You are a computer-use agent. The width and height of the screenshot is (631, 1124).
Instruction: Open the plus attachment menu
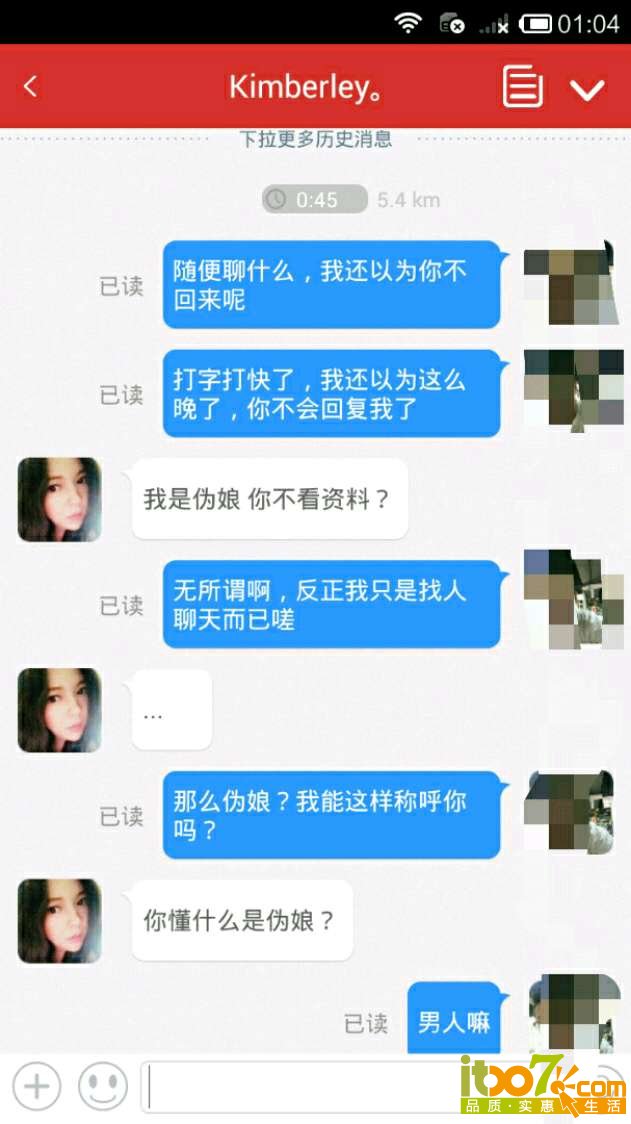[x=37, y=1085]
